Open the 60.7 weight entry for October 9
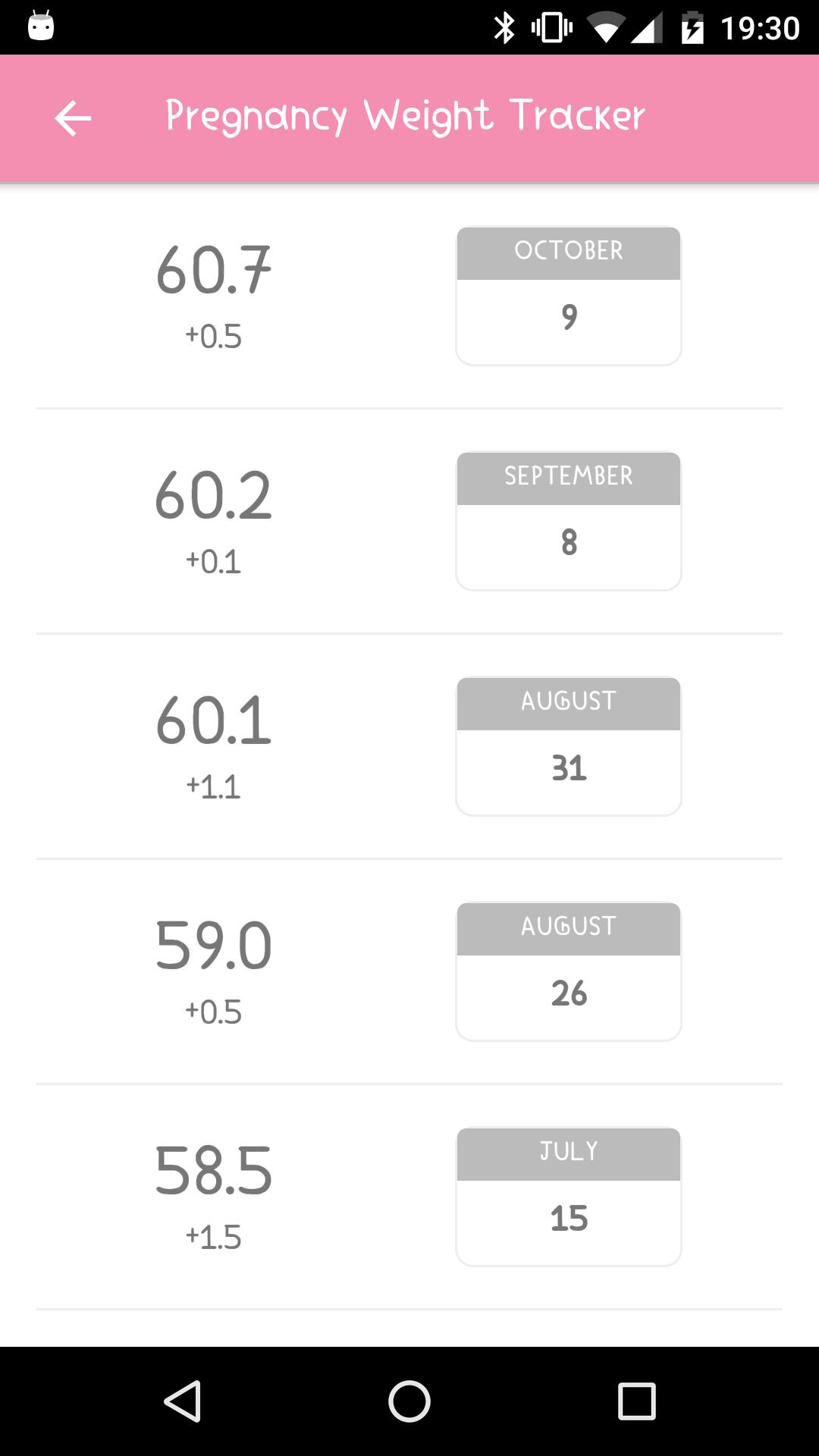The height and width of the screenshot is (1456, 819). tap(409, 297)
